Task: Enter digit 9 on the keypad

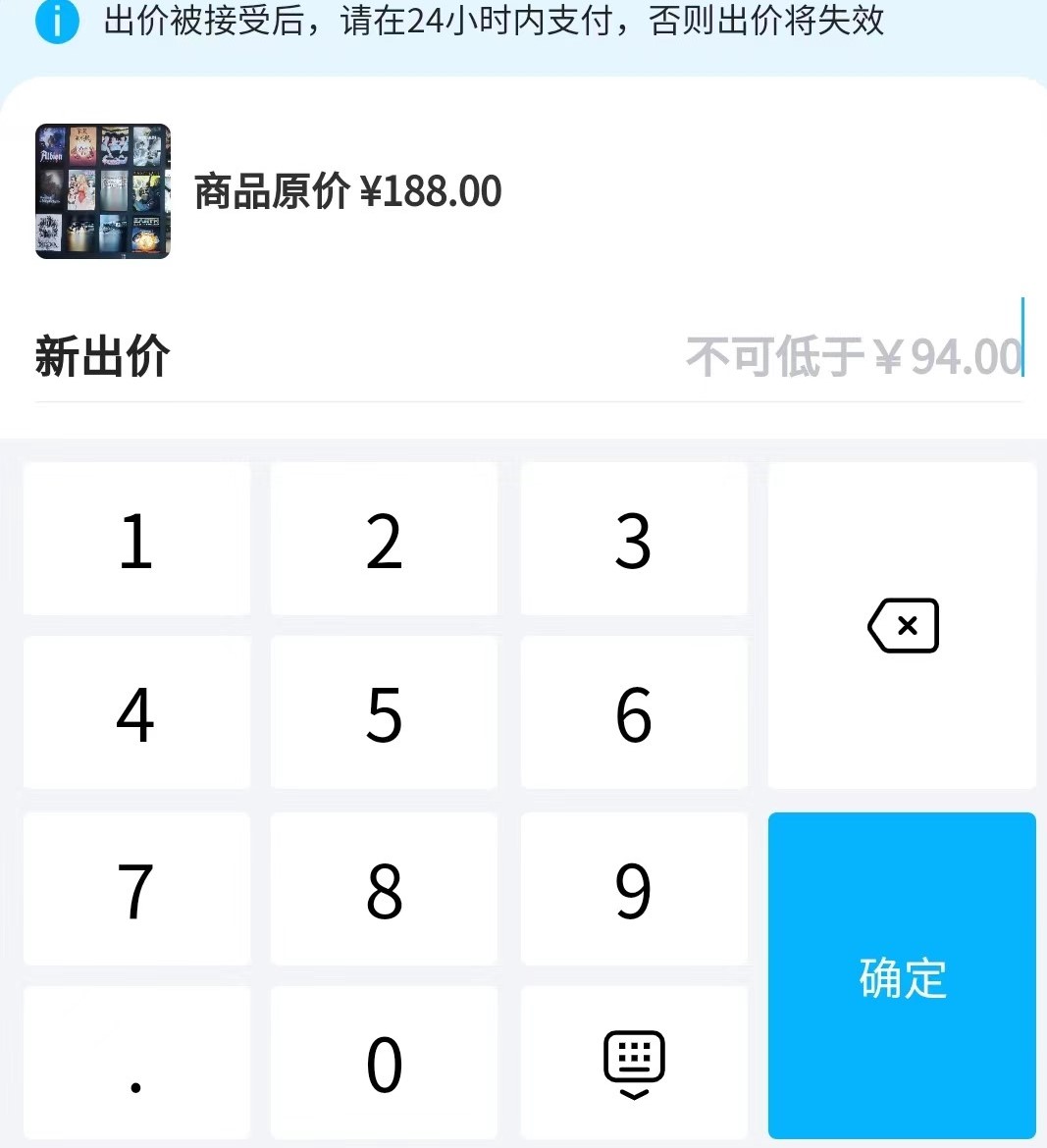Action: [633, 889]
